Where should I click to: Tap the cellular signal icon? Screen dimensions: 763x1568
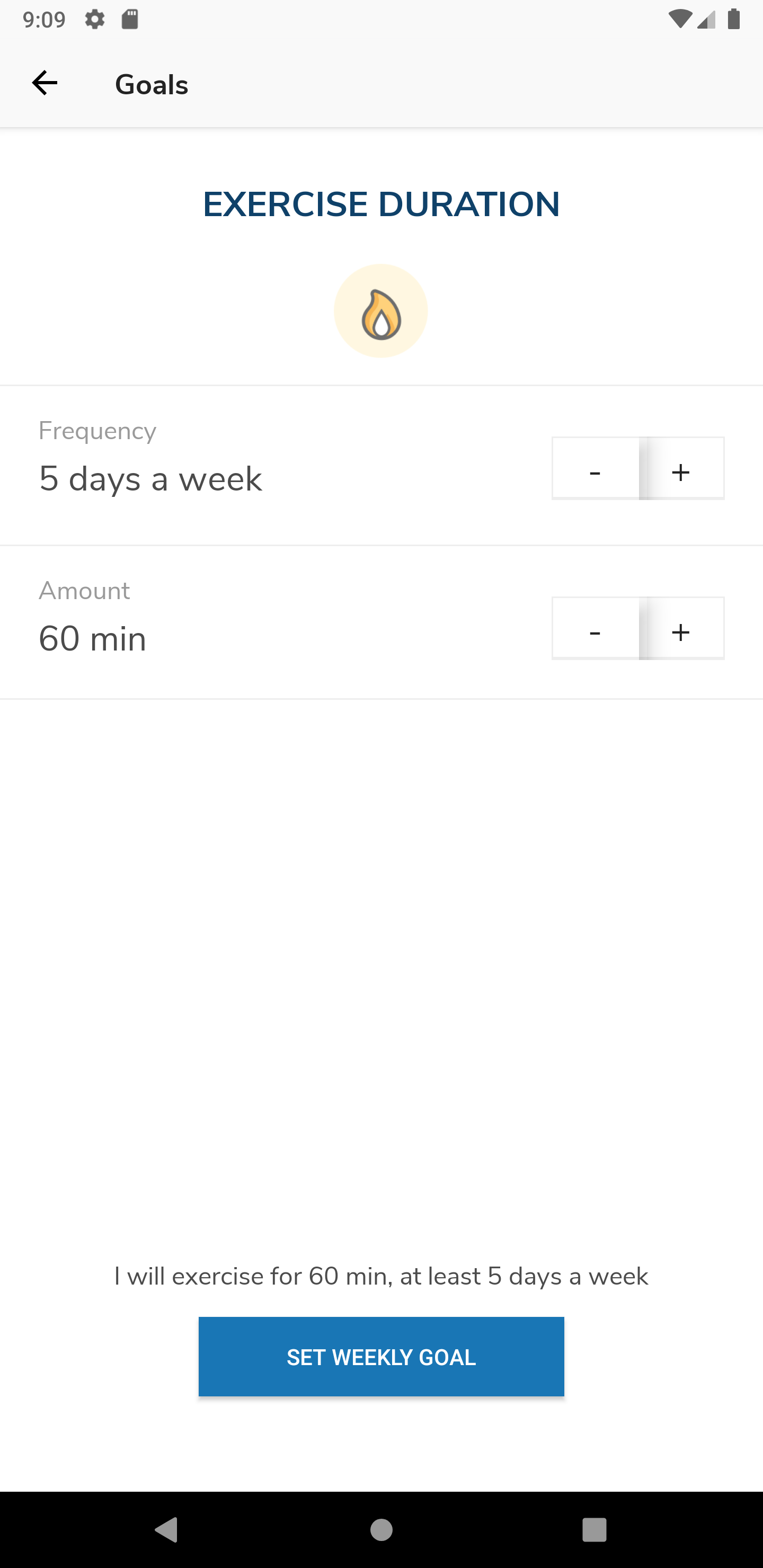point(705,20)
